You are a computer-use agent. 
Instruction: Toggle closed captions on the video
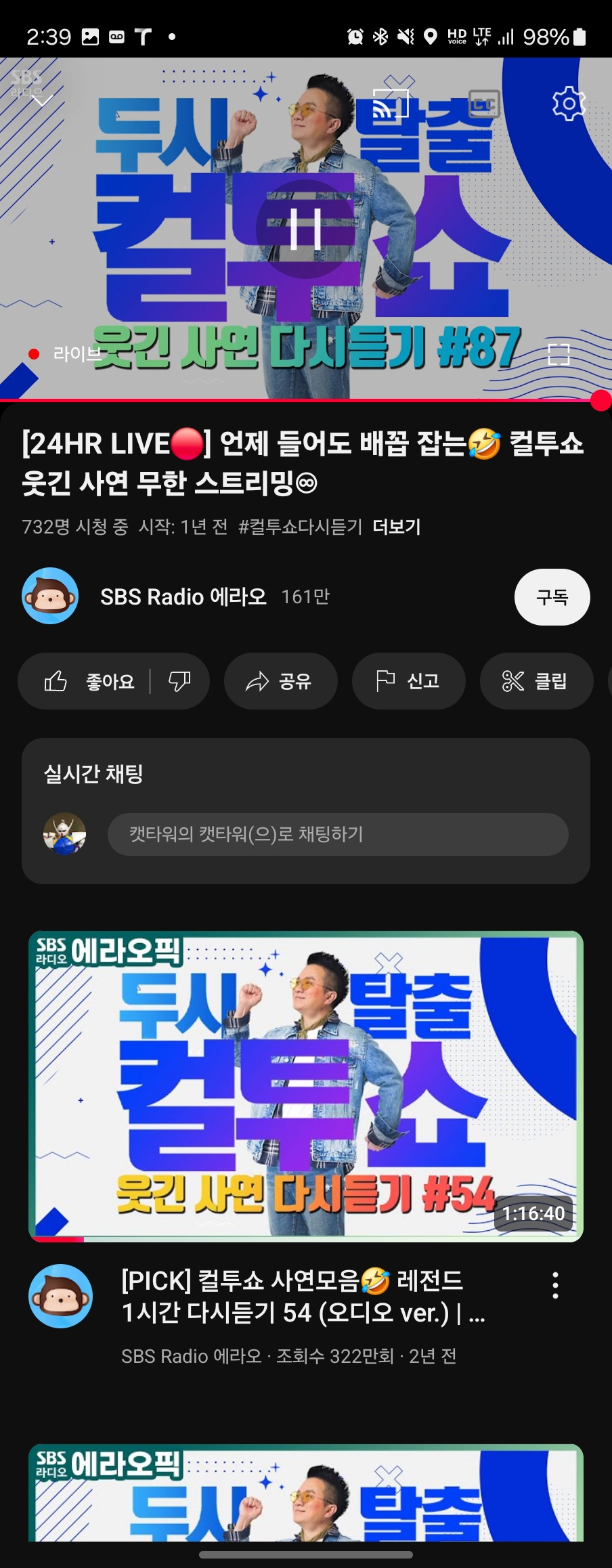tap(483, 104)
